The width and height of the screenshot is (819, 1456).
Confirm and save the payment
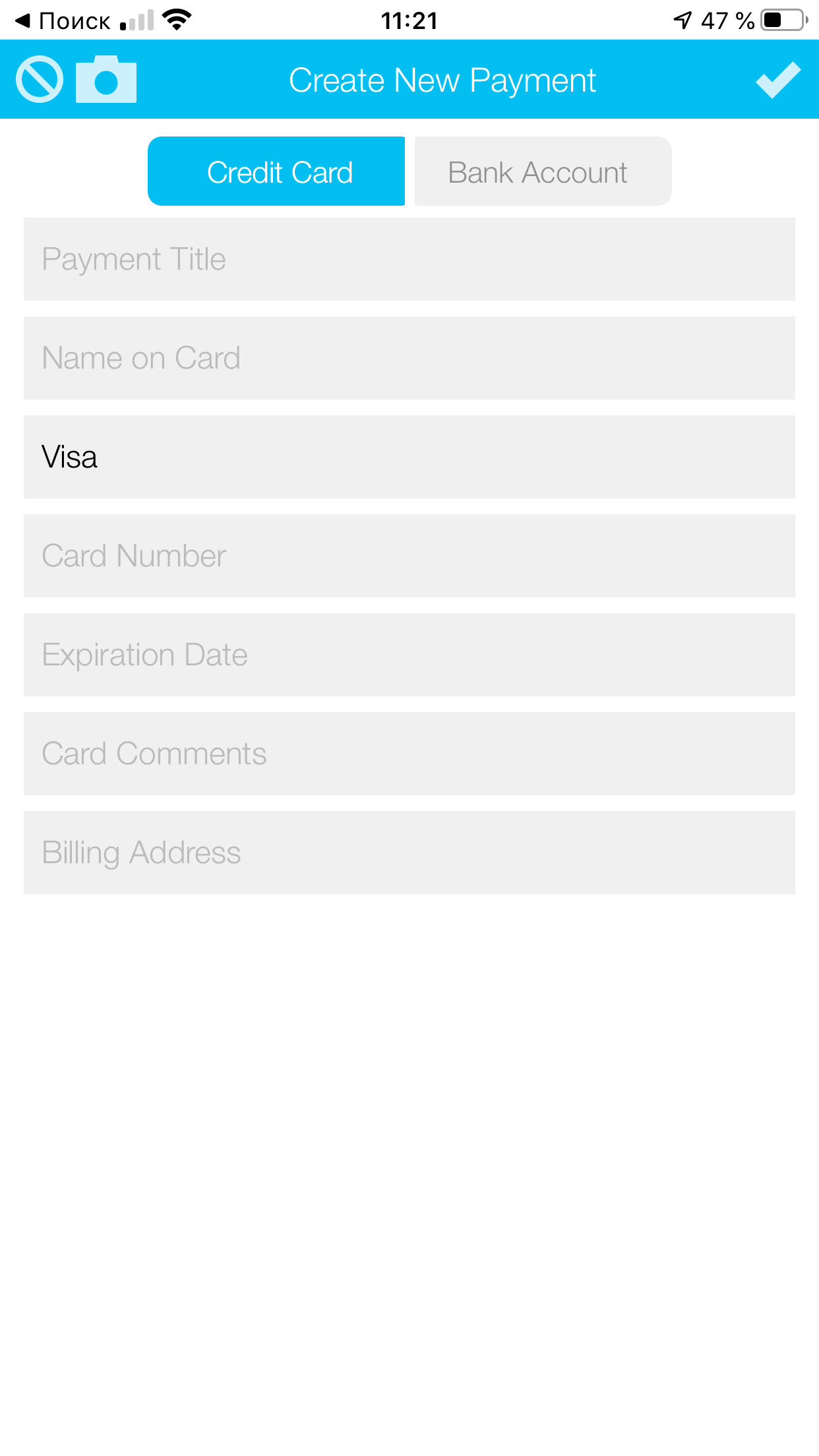[x=778, y=80]
